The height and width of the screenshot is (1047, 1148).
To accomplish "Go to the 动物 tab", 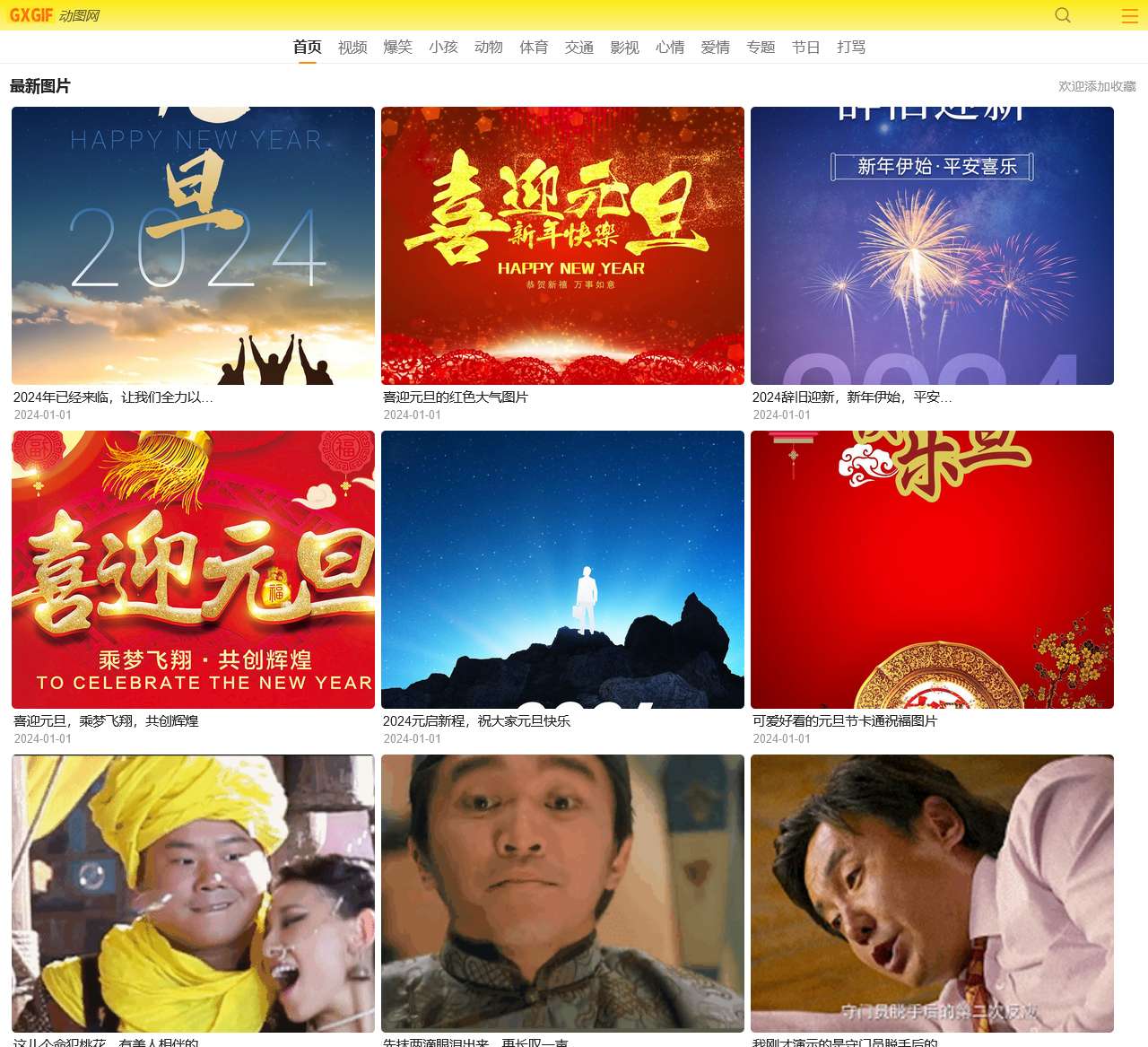I will (x=488, y=48).
